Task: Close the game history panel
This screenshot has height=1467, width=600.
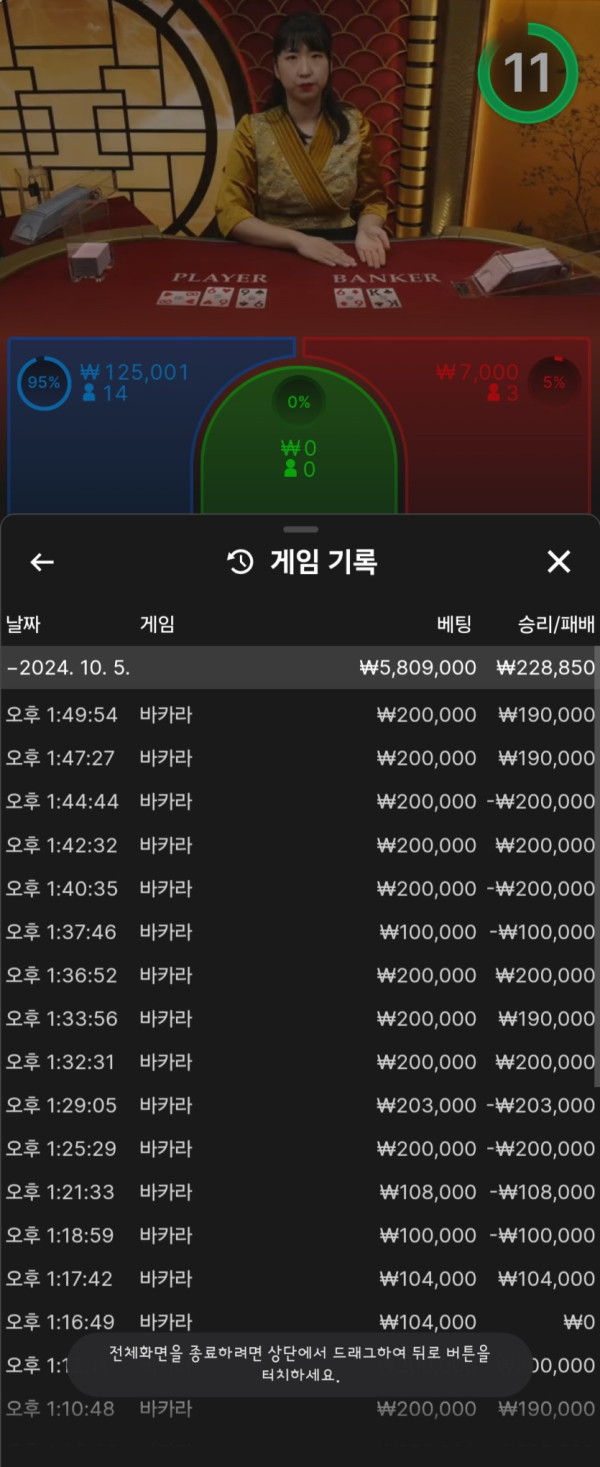Action: pyautogui.click(x=559, y=562)
